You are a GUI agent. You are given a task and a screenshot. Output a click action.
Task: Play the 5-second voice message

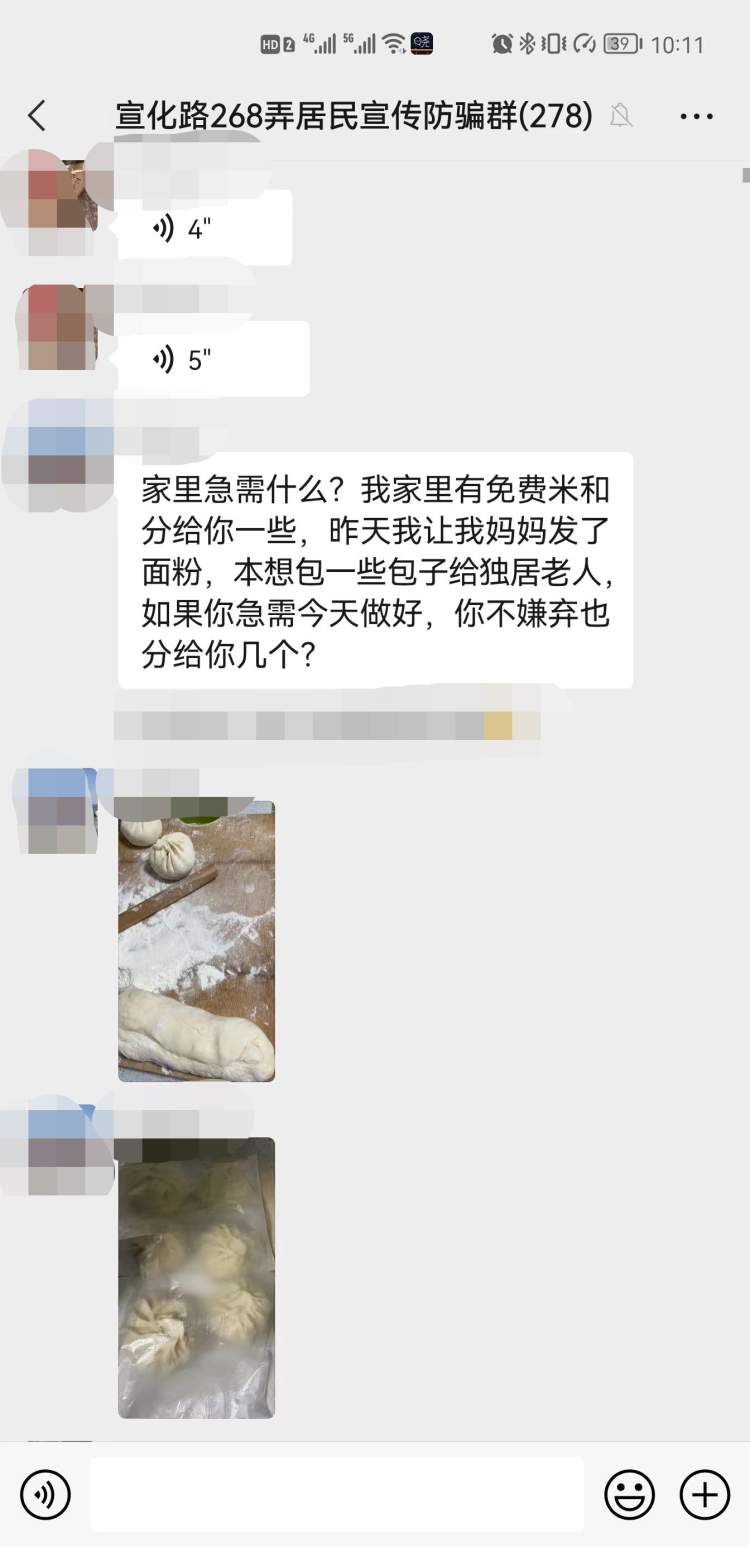(212, 359)
